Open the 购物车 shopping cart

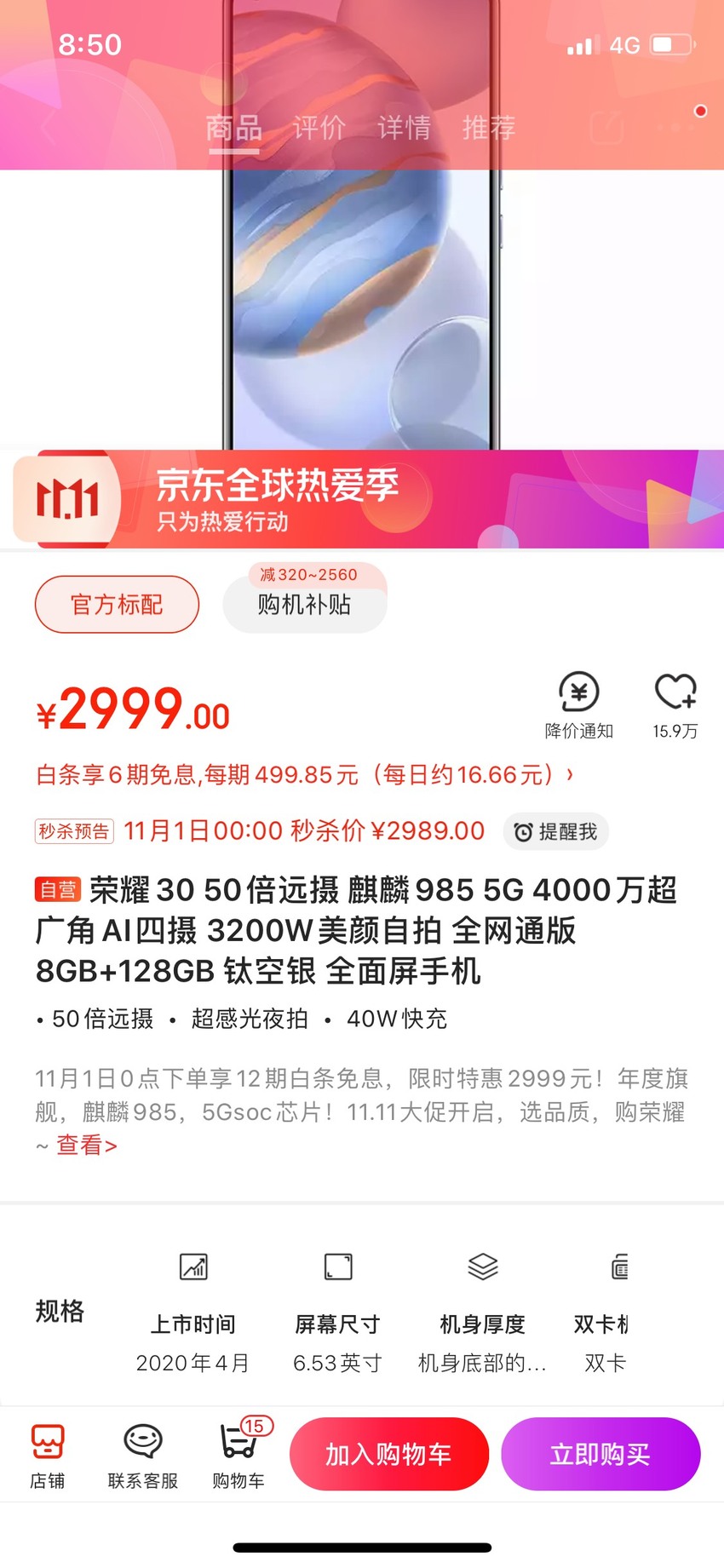pos(239,1456)
